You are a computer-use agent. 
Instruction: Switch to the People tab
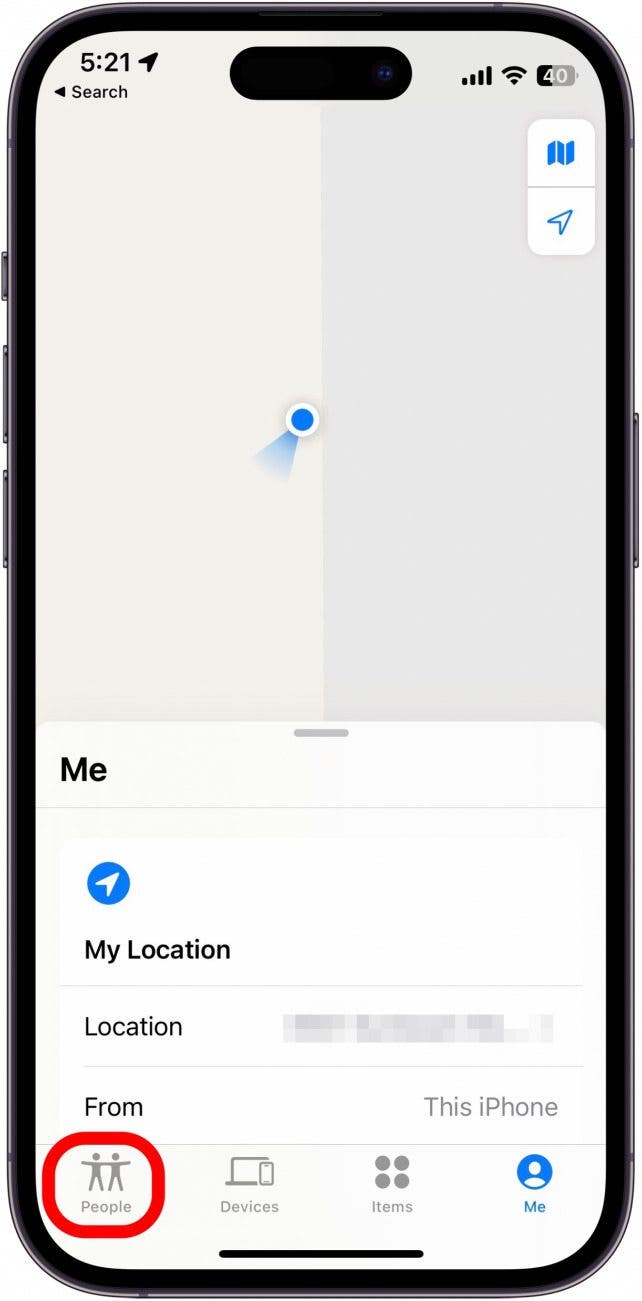(x=106, y=1184)
